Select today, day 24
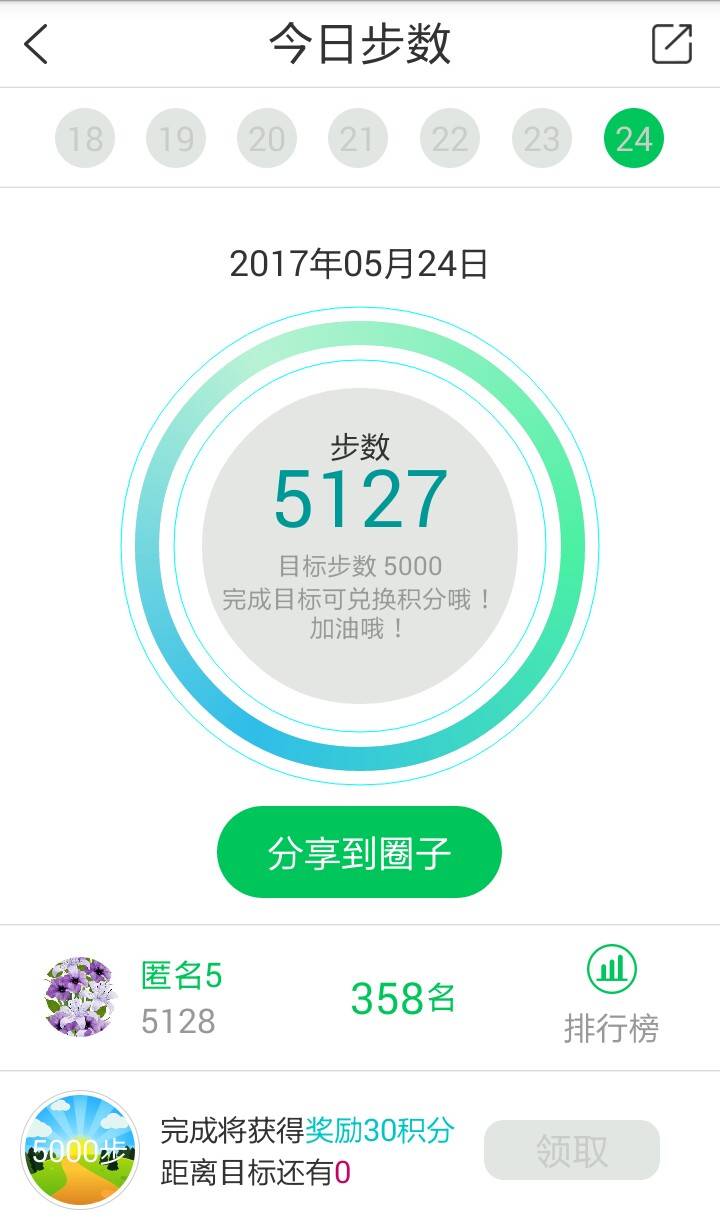Viewport: 720px width, 1230px height. [x=634, y=139]
